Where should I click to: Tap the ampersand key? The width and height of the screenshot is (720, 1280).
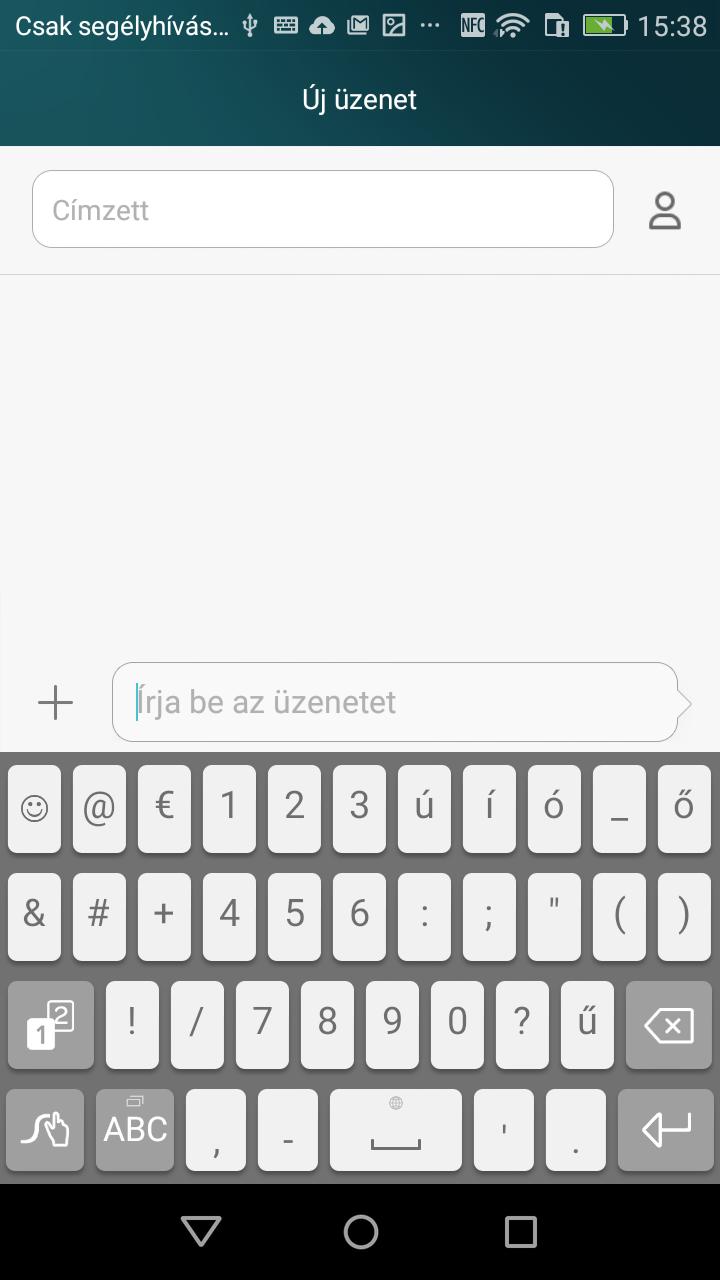(x=35, y=916)
